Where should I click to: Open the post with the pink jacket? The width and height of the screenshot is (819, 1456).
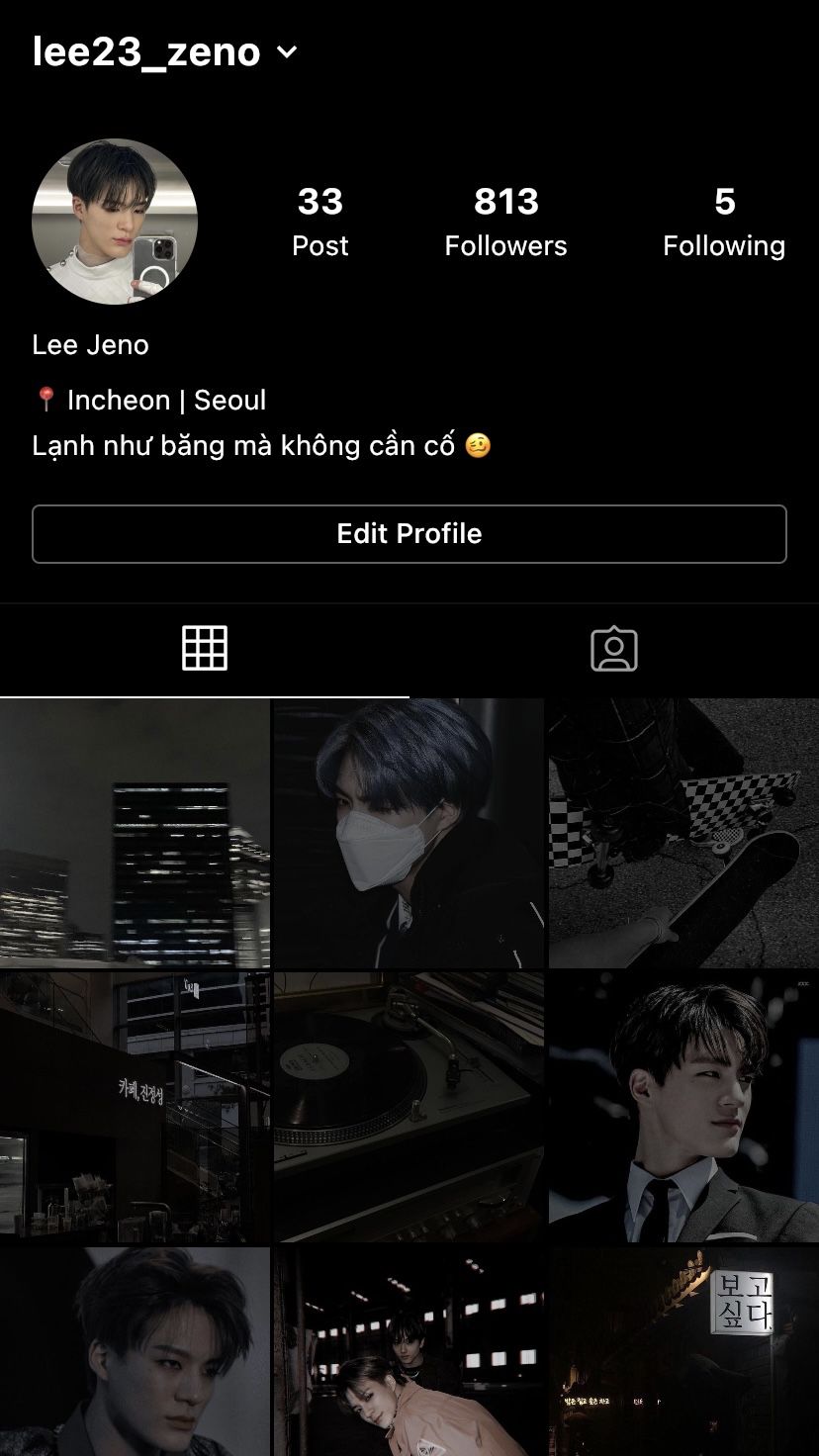pyautogui.click(x=409, y=1351)
